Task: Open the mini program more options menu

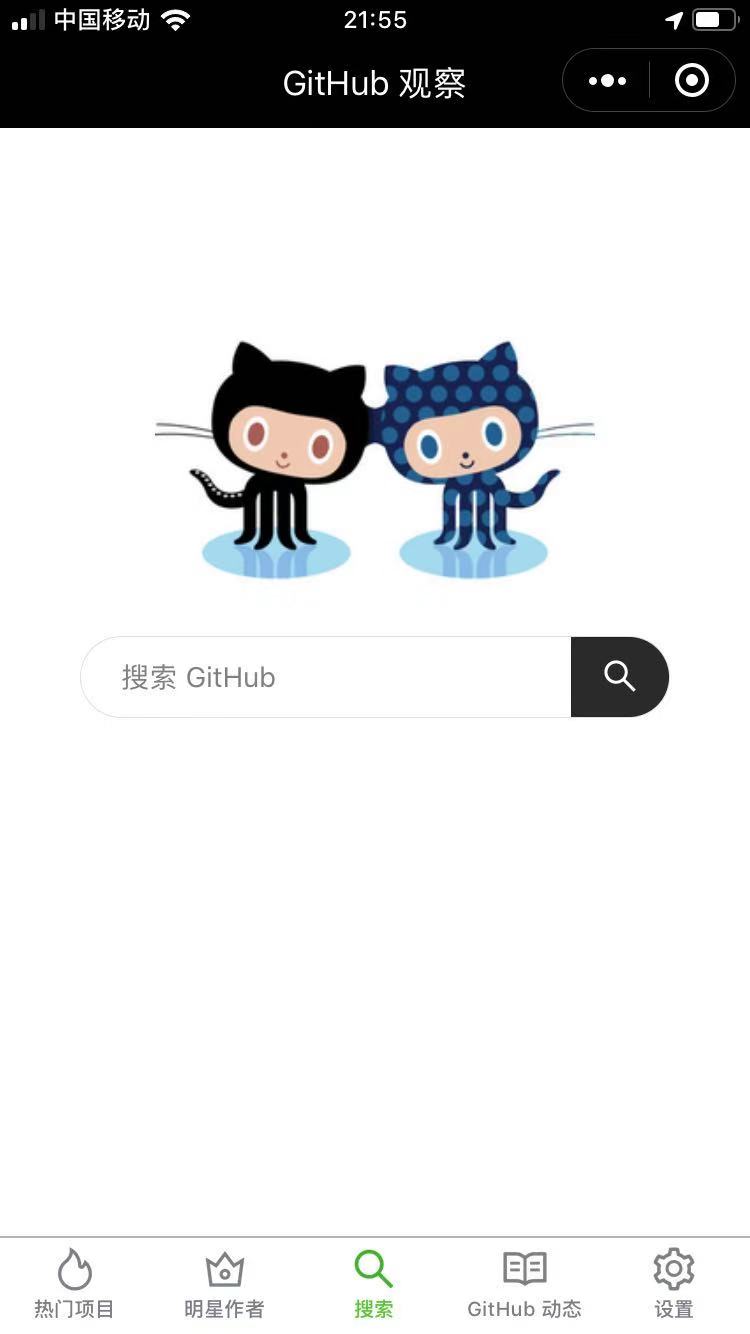Action: pyautogui.click(x=607, y=80)
